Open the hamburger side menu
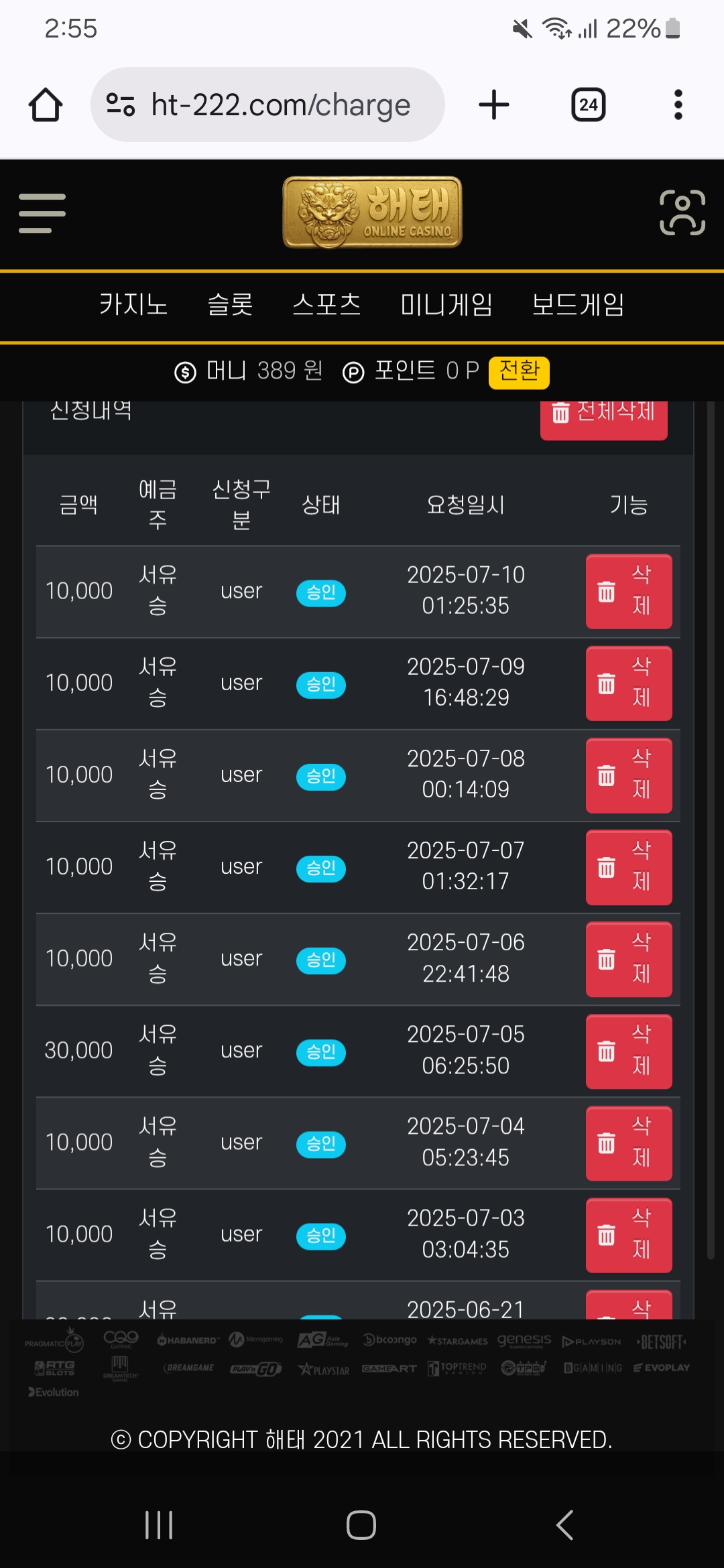 tap(42, 213)
